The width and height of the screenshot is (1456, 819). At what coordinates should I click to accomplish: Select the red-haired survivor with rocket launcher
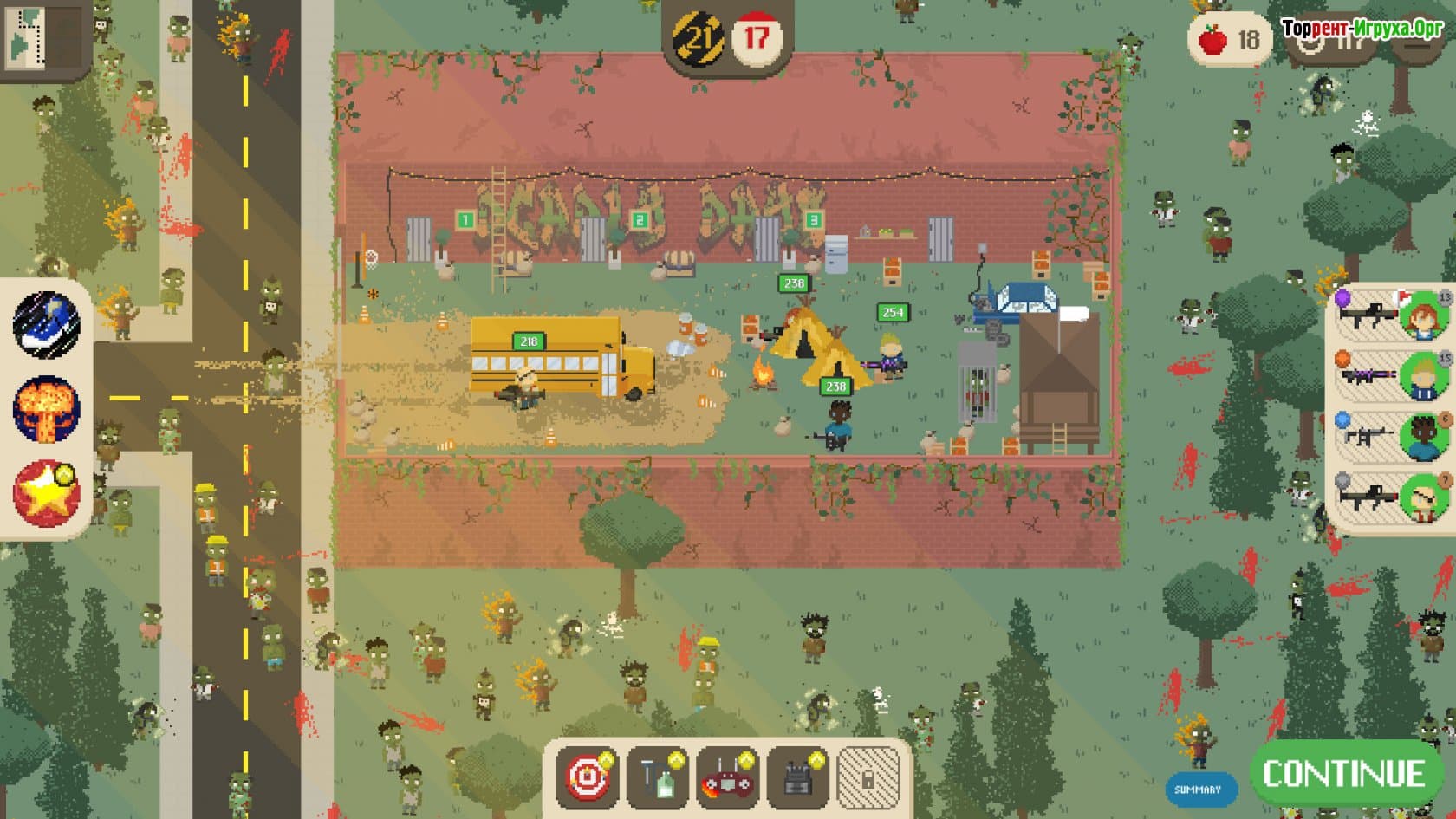[1393, 315]
